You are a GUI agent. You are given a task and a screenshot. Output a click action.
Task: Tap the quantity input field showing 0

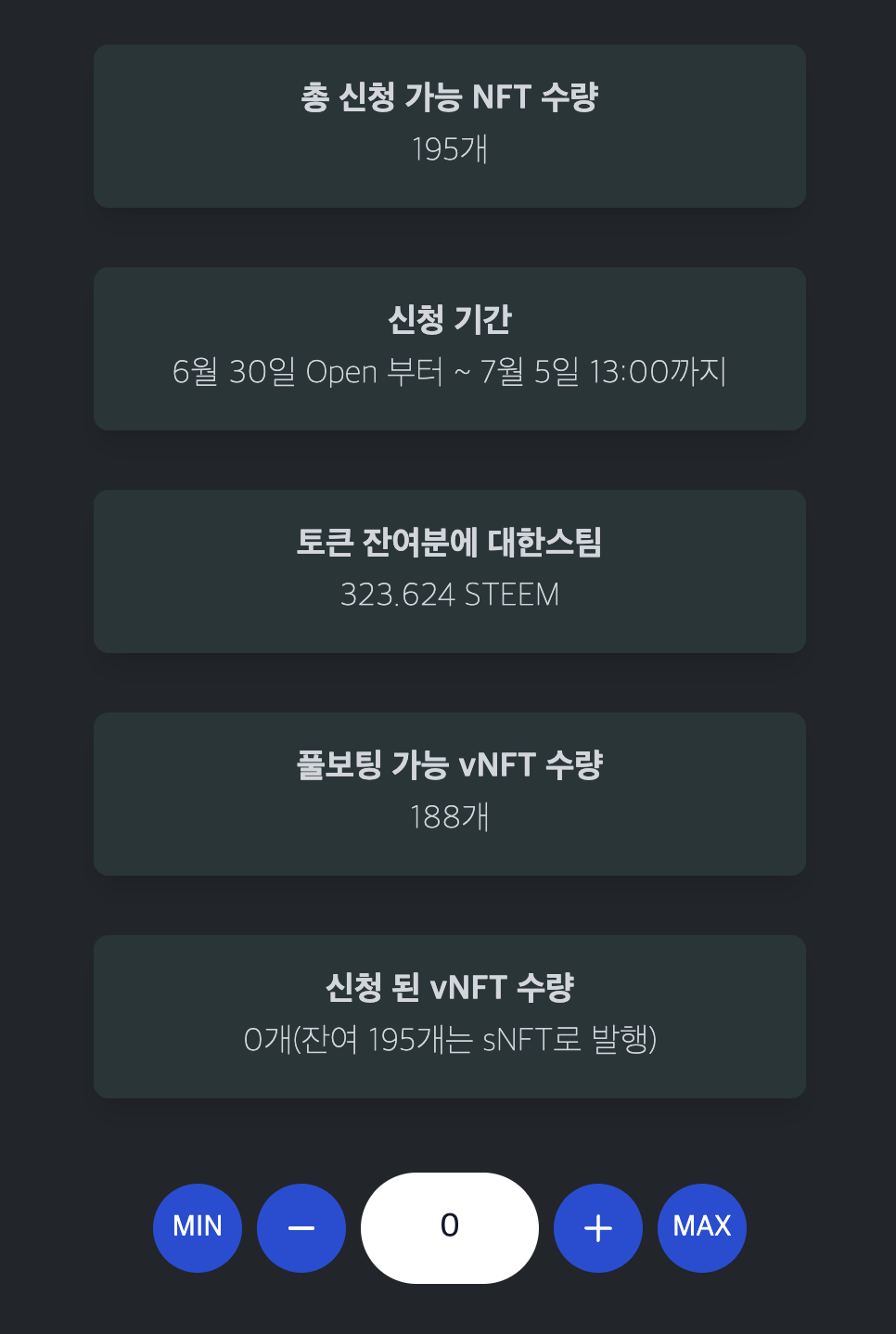[x=450, y=1227]
